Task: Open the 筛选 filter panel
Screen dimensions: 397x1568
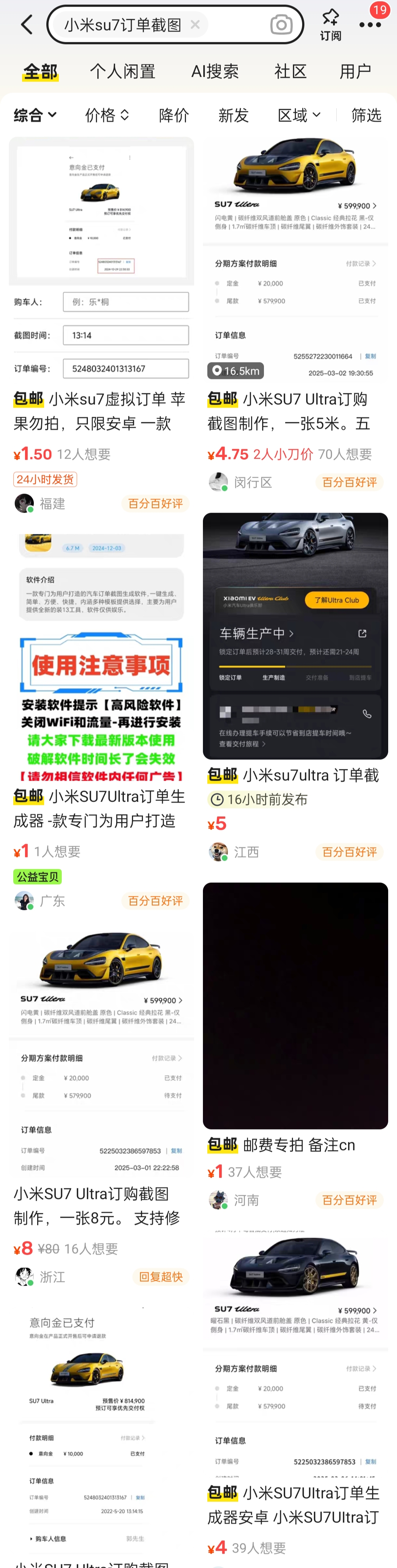Action: pos(366,115)
